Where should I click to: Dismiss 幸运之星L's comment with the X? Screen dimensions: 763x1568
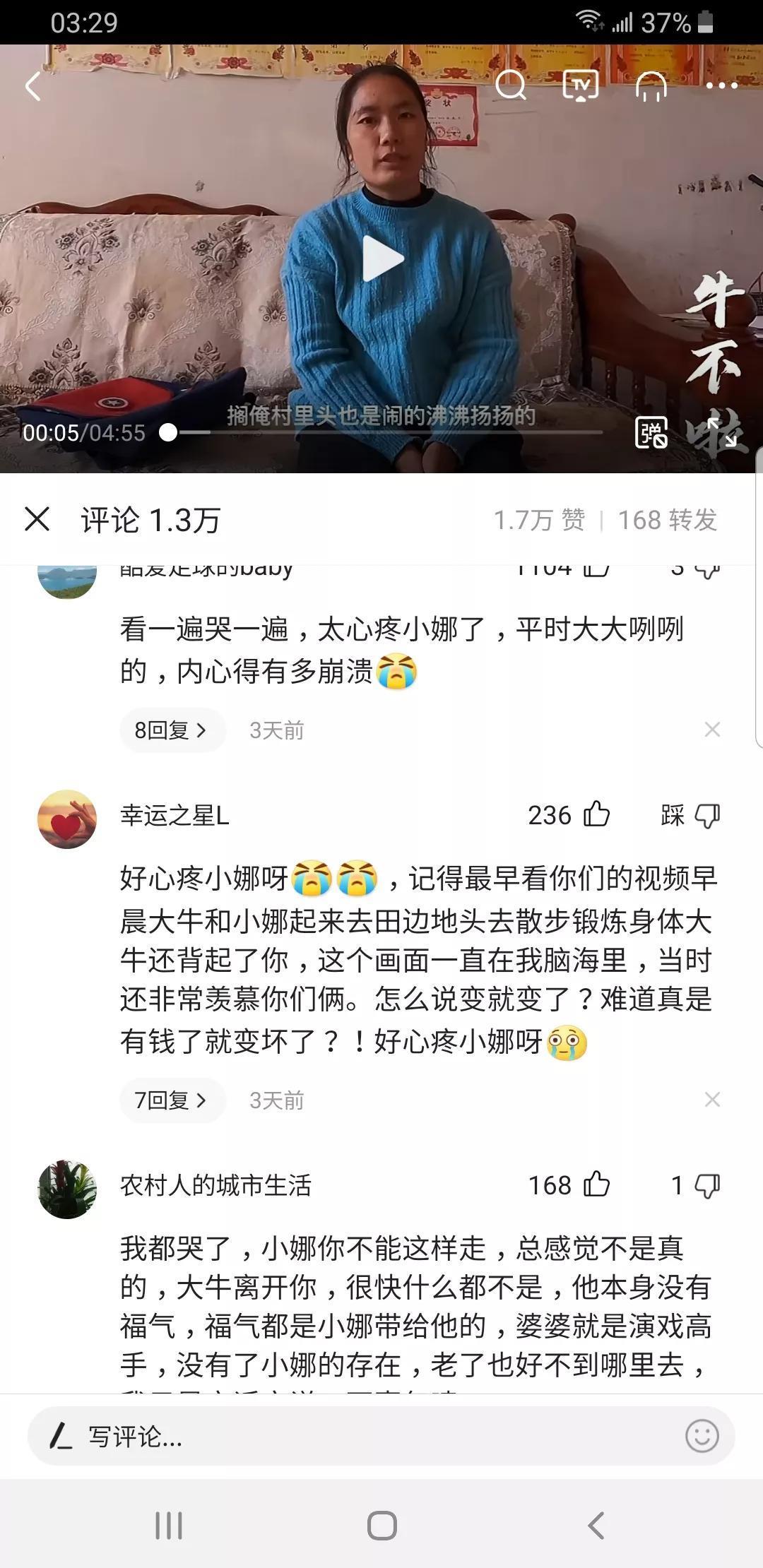pyautogui.click(x=712, y=1099)
